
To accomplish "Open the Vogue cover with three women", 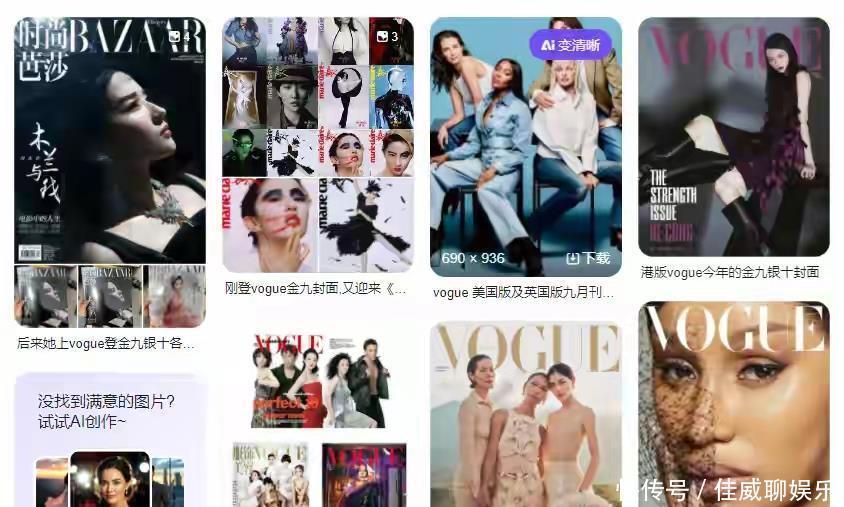I will (525, 415).
